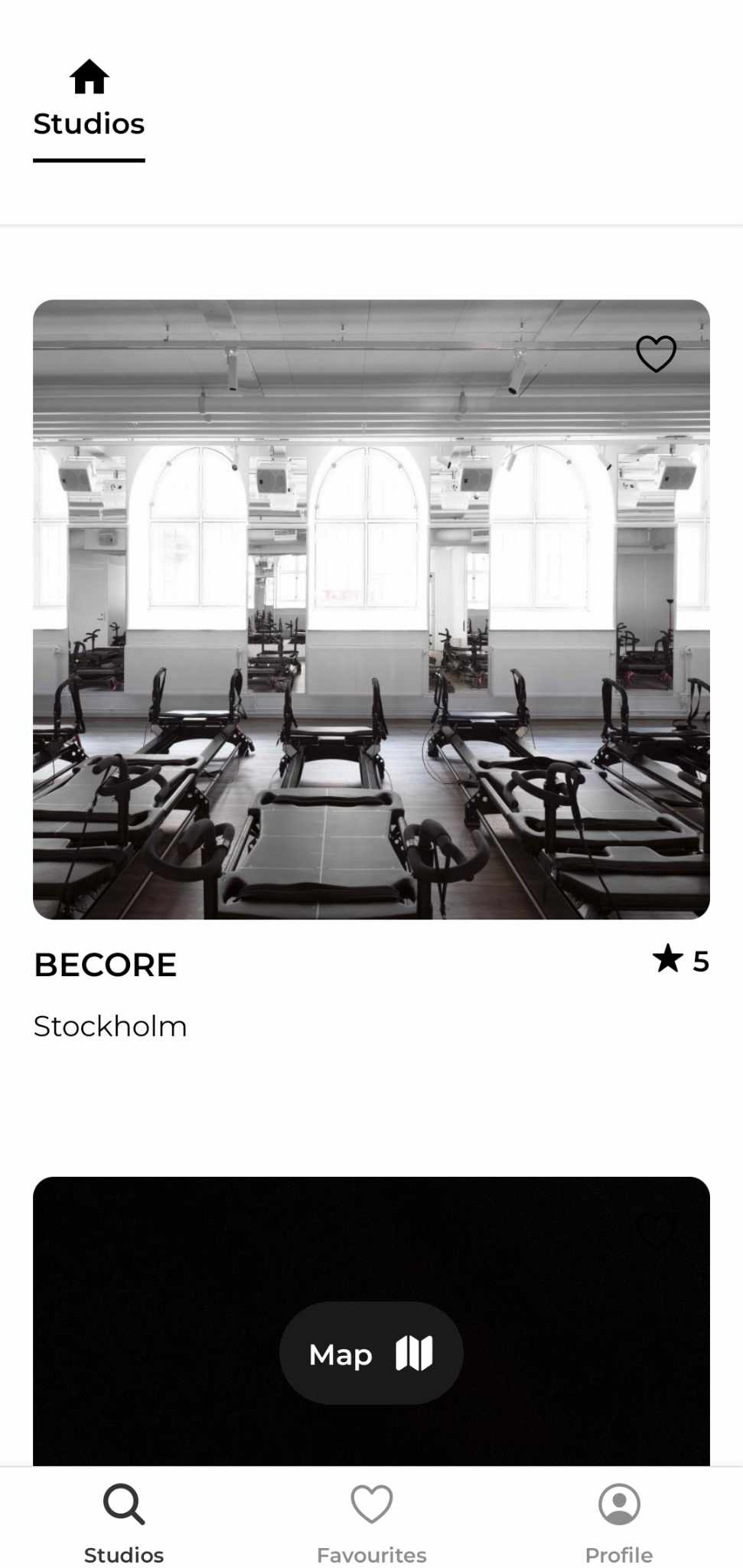Switch to the Favourites tab
This screenshot has width=743, height=1568.
pos(371,1524)
